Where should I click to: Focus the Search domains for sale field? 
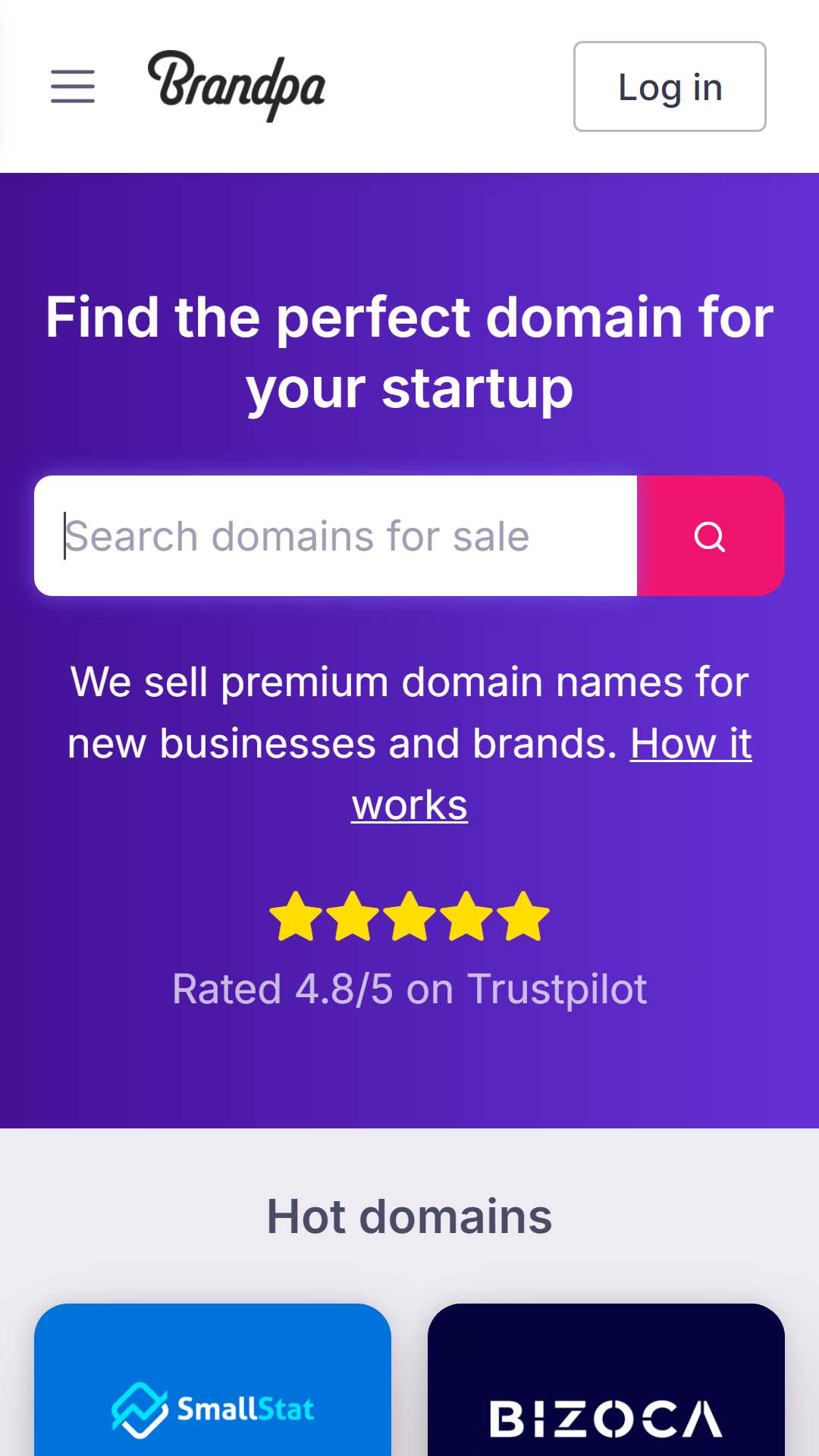(336, 536)
